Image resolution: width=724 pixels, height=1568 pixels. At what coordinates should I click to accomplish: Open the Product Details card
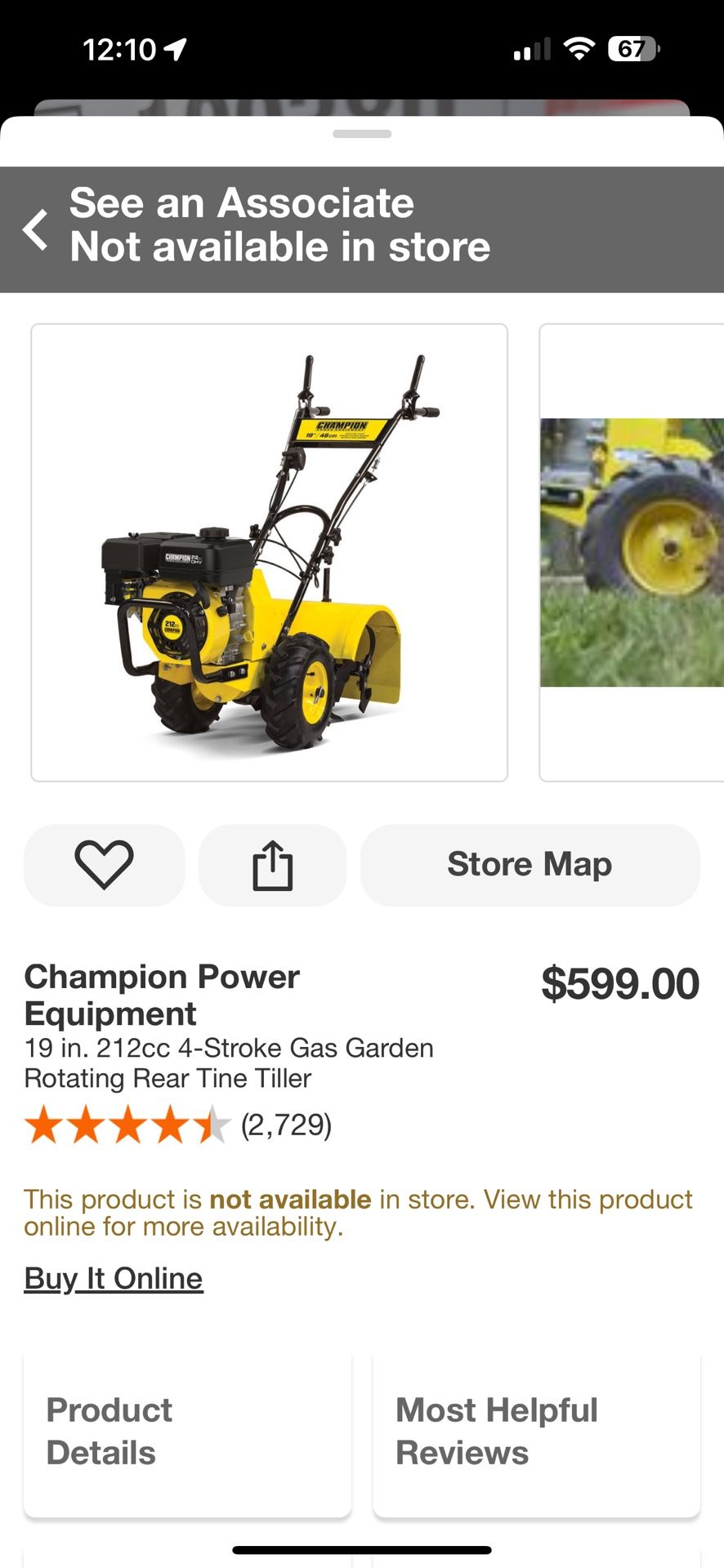tap(187, 1432)
